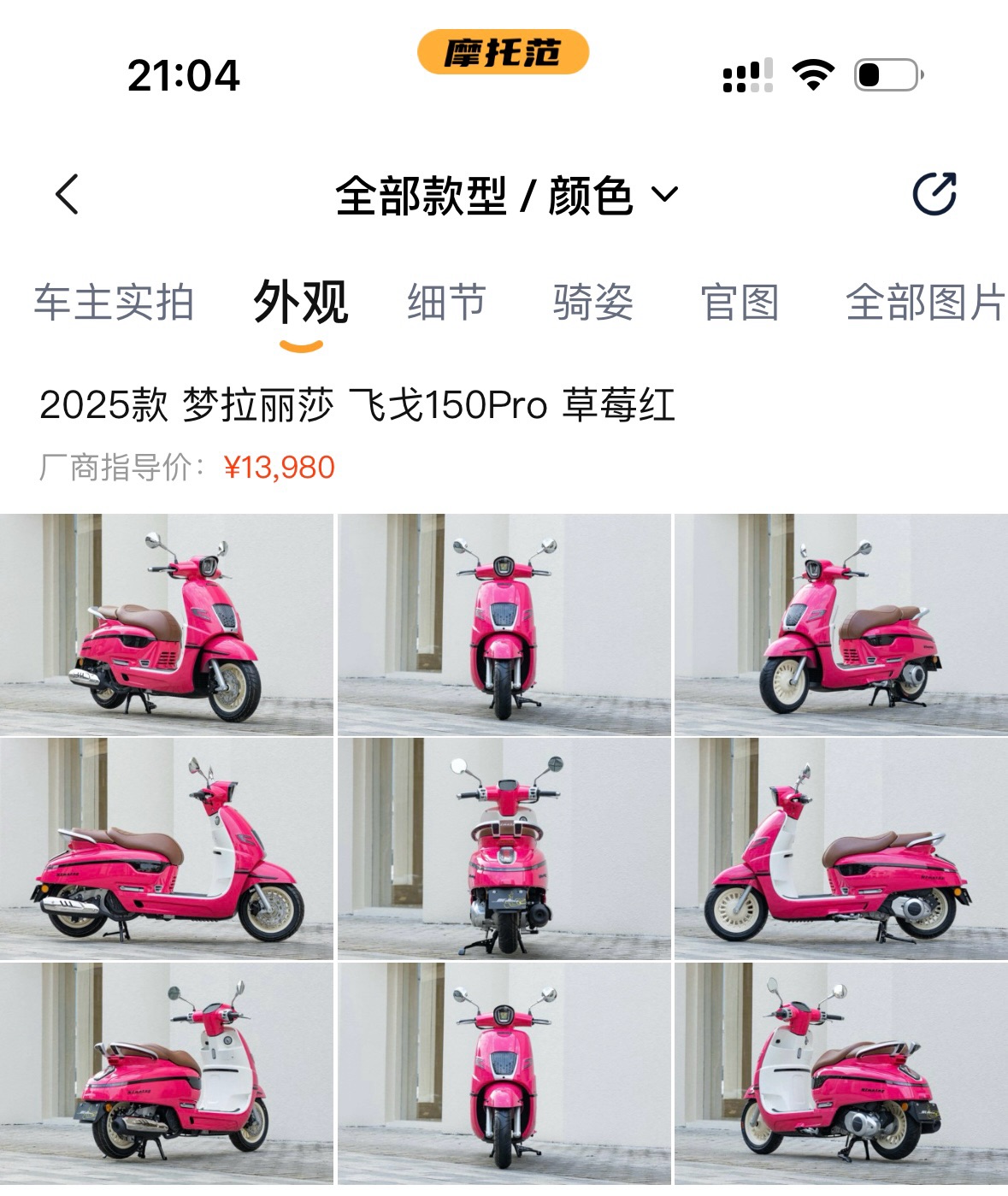Screen dimensions: 1008x1196
Task: Select the 外观 tab
Action: tap(300, 303)
